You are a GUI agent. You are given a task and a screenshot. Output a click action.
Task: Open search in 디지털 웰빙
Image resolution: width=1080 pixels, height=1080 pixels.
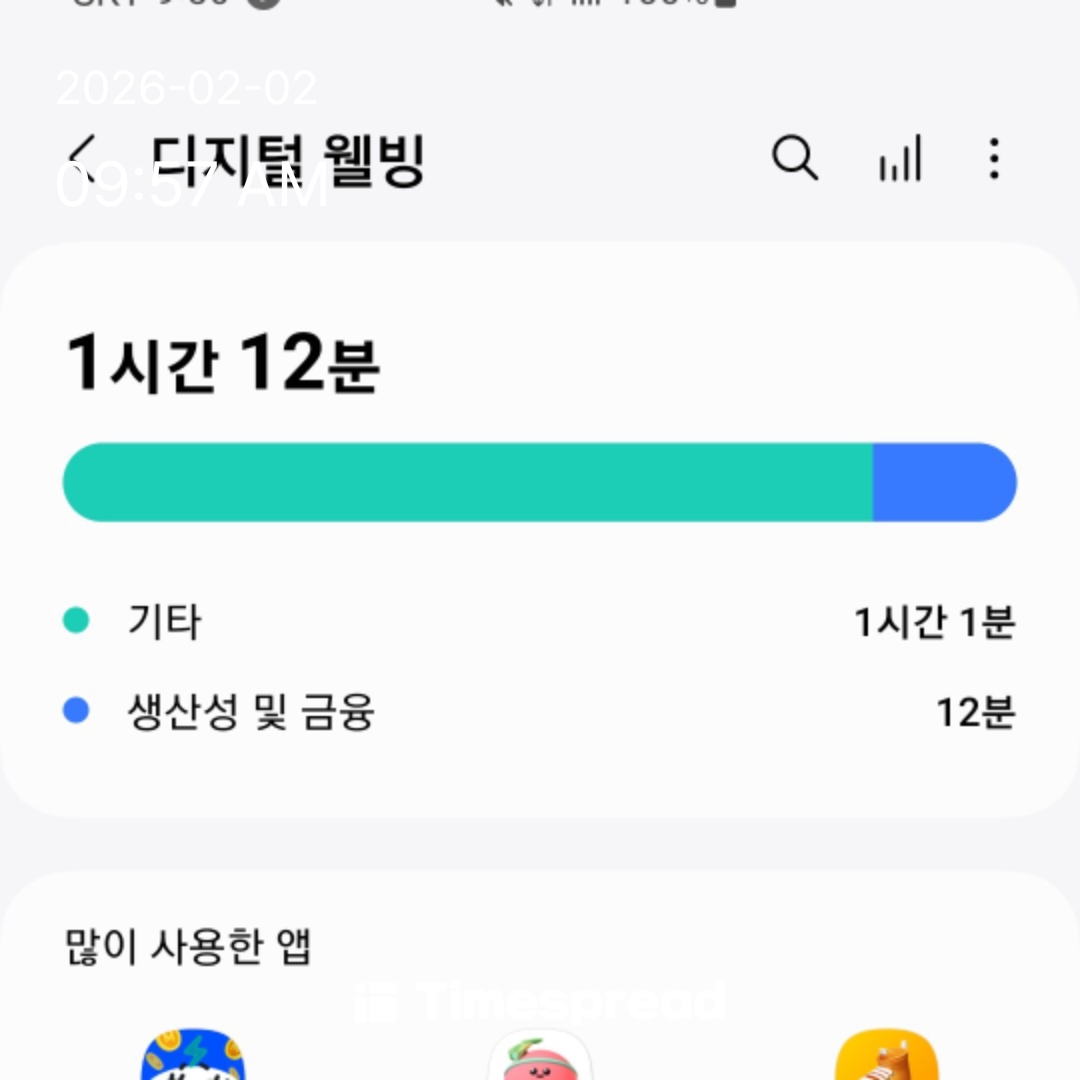point(795,158)
